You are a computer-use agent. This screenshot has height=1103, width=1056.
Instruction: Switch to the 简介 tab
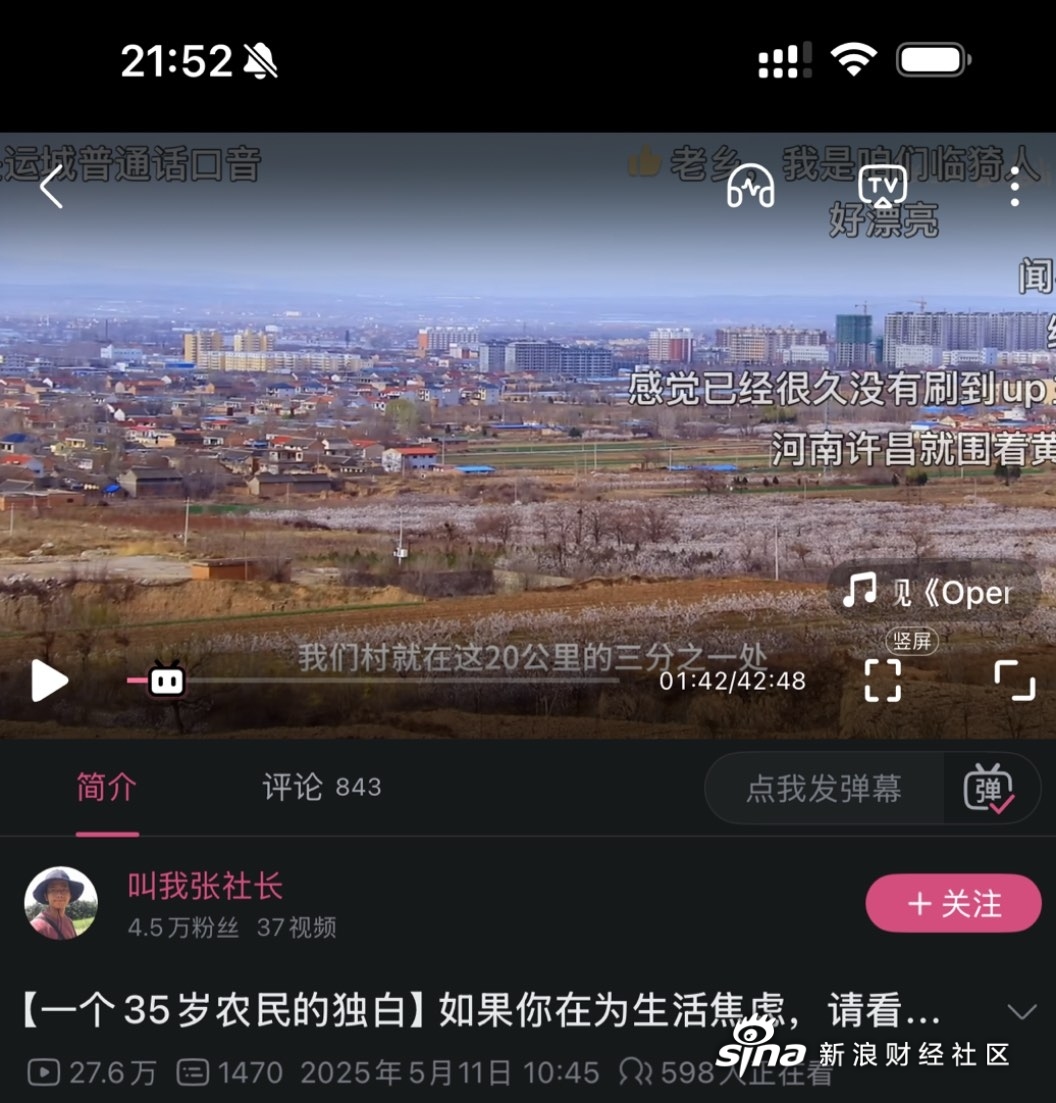pos(107,788)
